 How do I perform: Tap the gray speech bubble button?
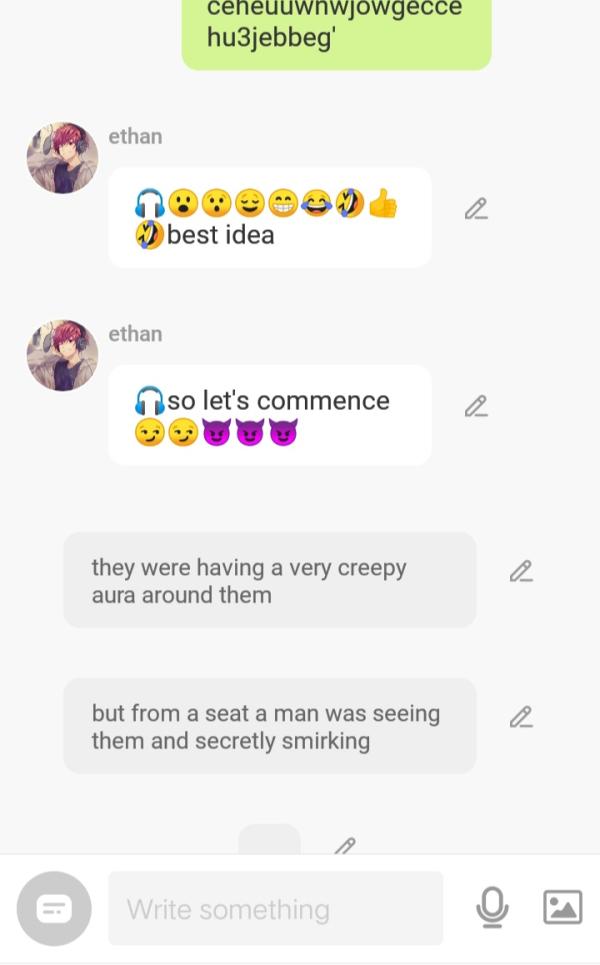click(x=54, y=909)
